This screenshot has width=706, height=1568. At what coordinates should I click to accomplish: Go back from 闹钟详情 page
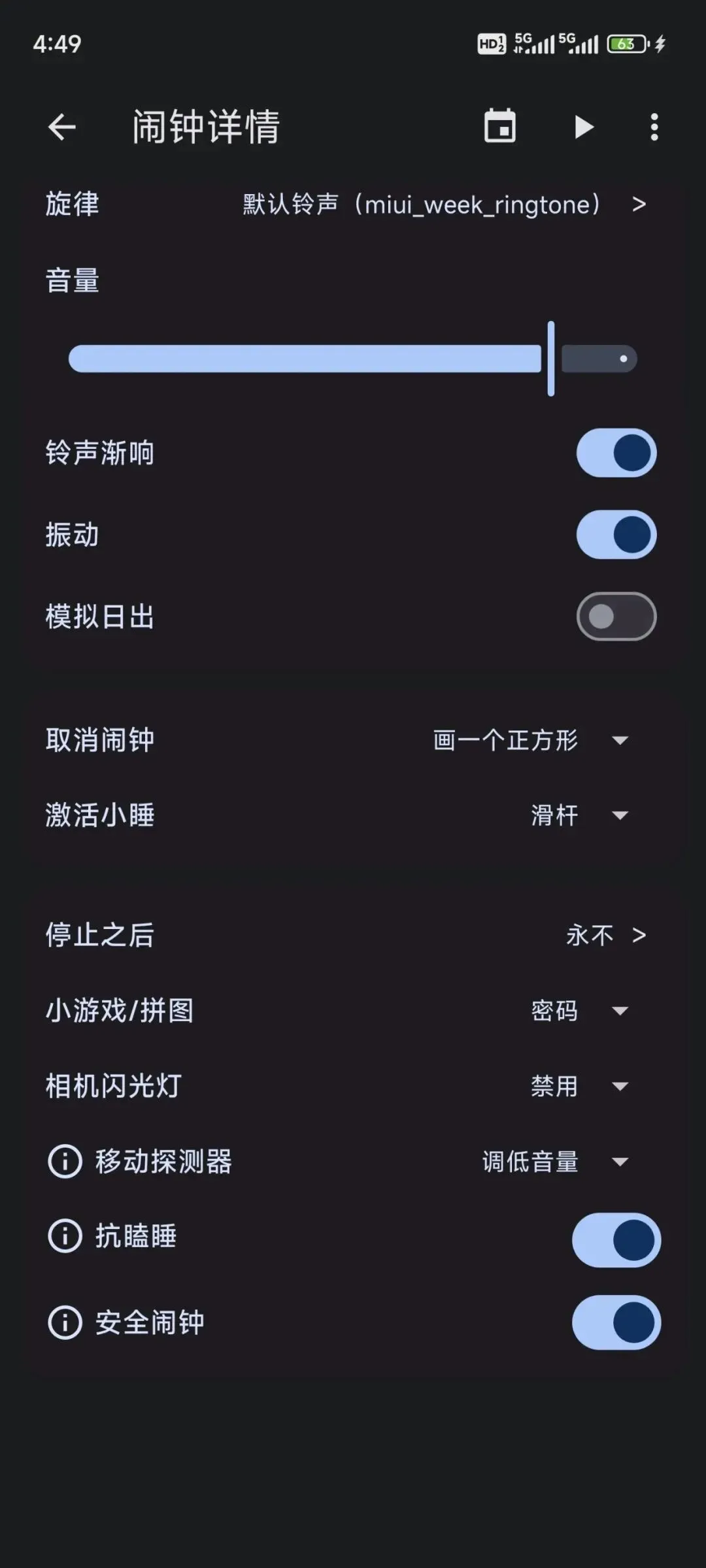[62, 127]
